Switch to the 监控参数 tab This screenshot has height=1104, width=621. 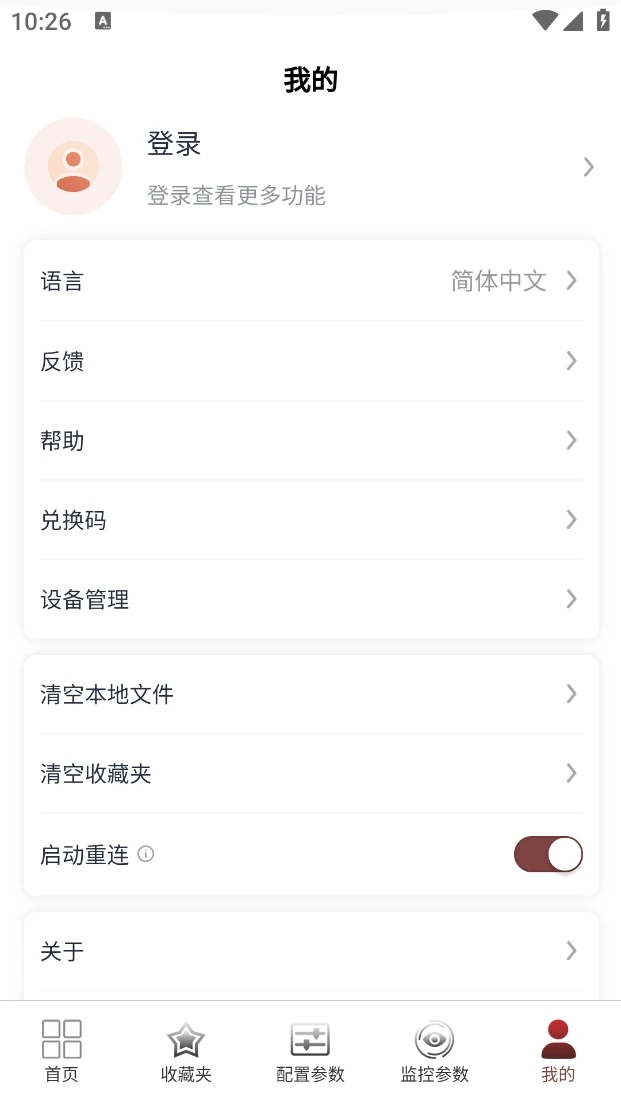click(x=434, y=1051)
